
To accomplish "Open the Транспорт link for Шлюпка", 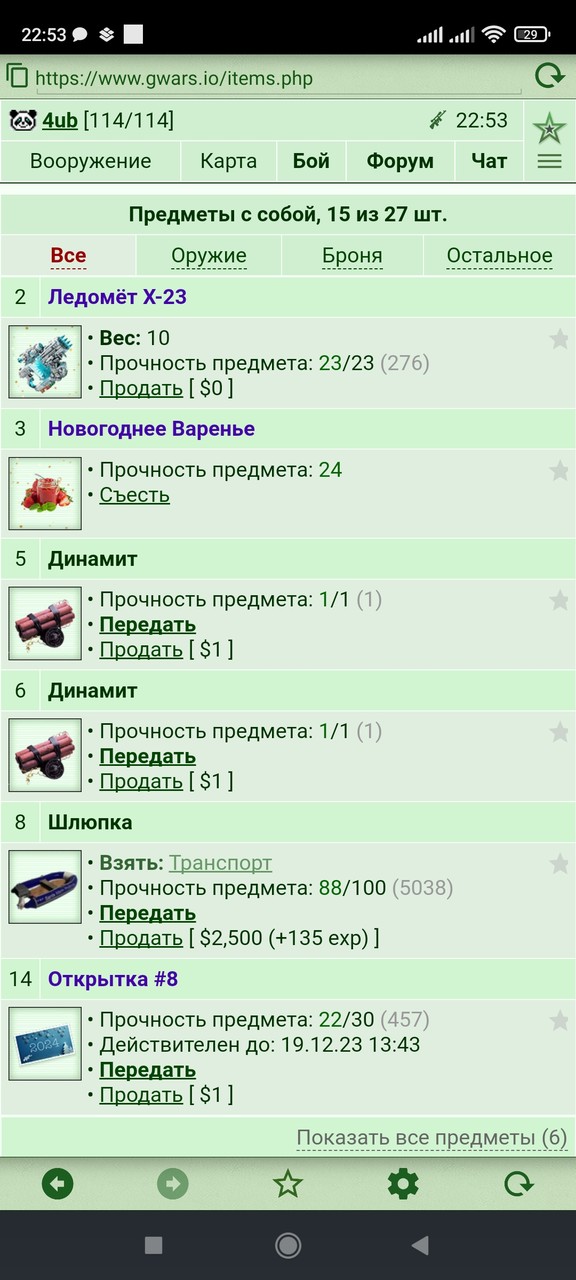I will click(x=220, y=863).
